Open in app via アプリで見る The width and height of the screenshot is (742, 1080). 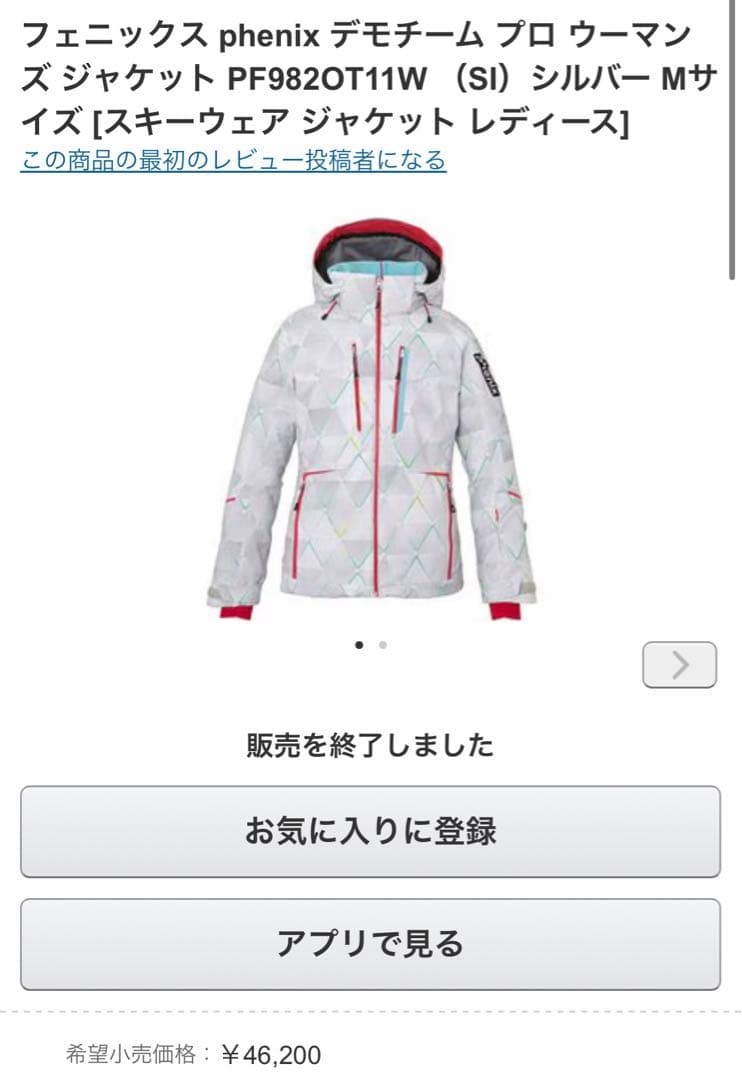(x=370, y=944)
